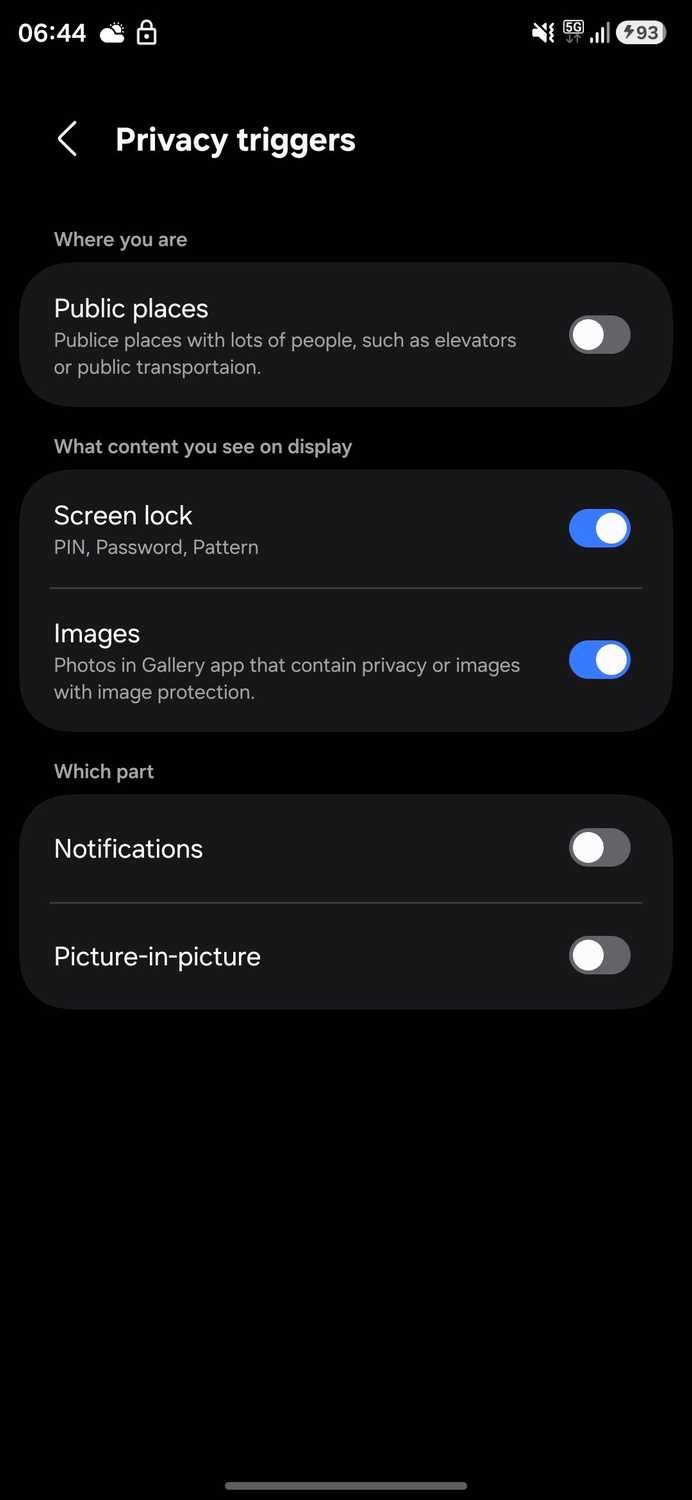Turn on the Notifications toggle
692x1500 pixels.
point(599,848)
